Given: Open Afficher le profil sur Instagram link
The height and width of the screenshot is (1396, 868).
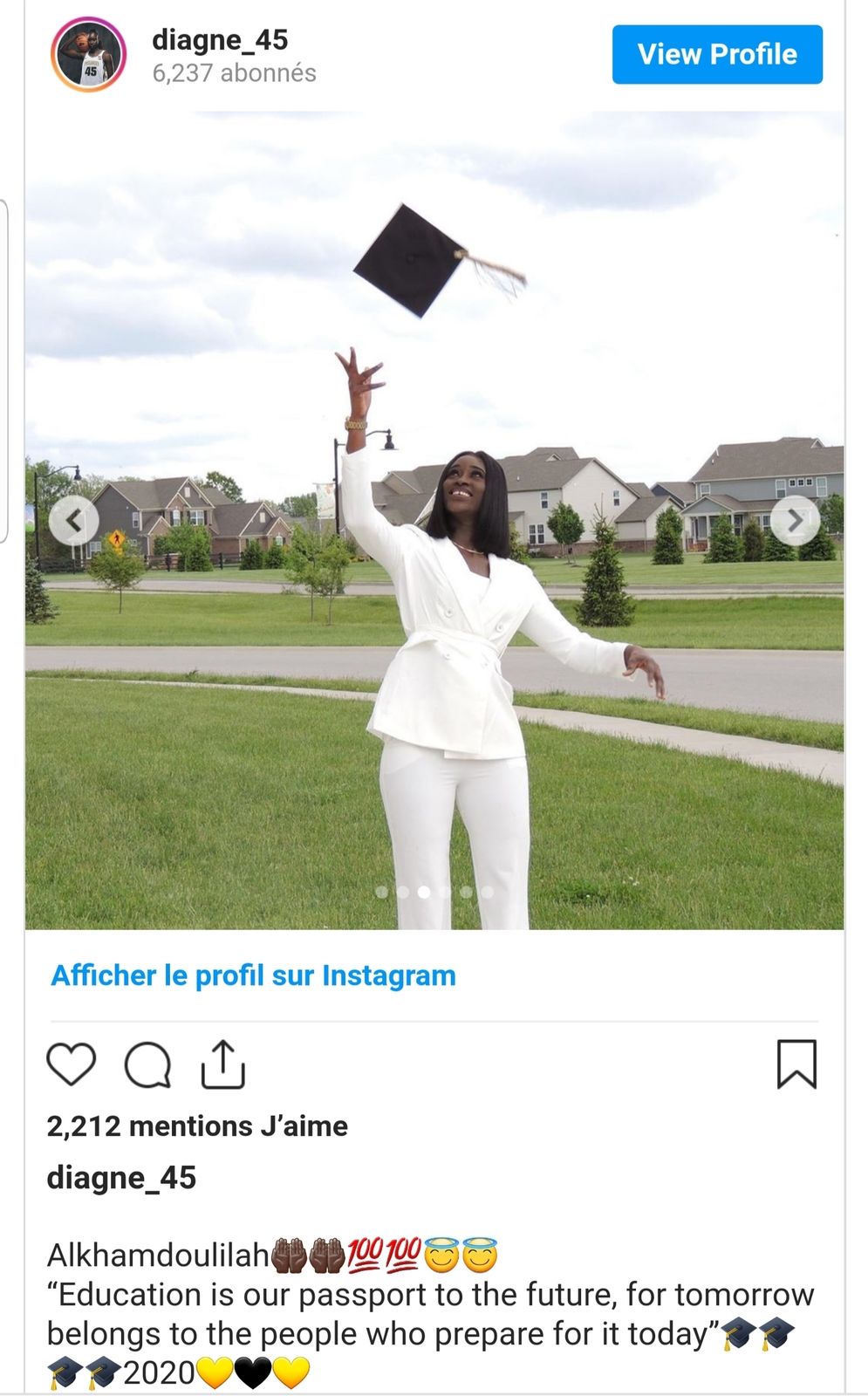Looking at the screenshot, I should coord(253,975).
